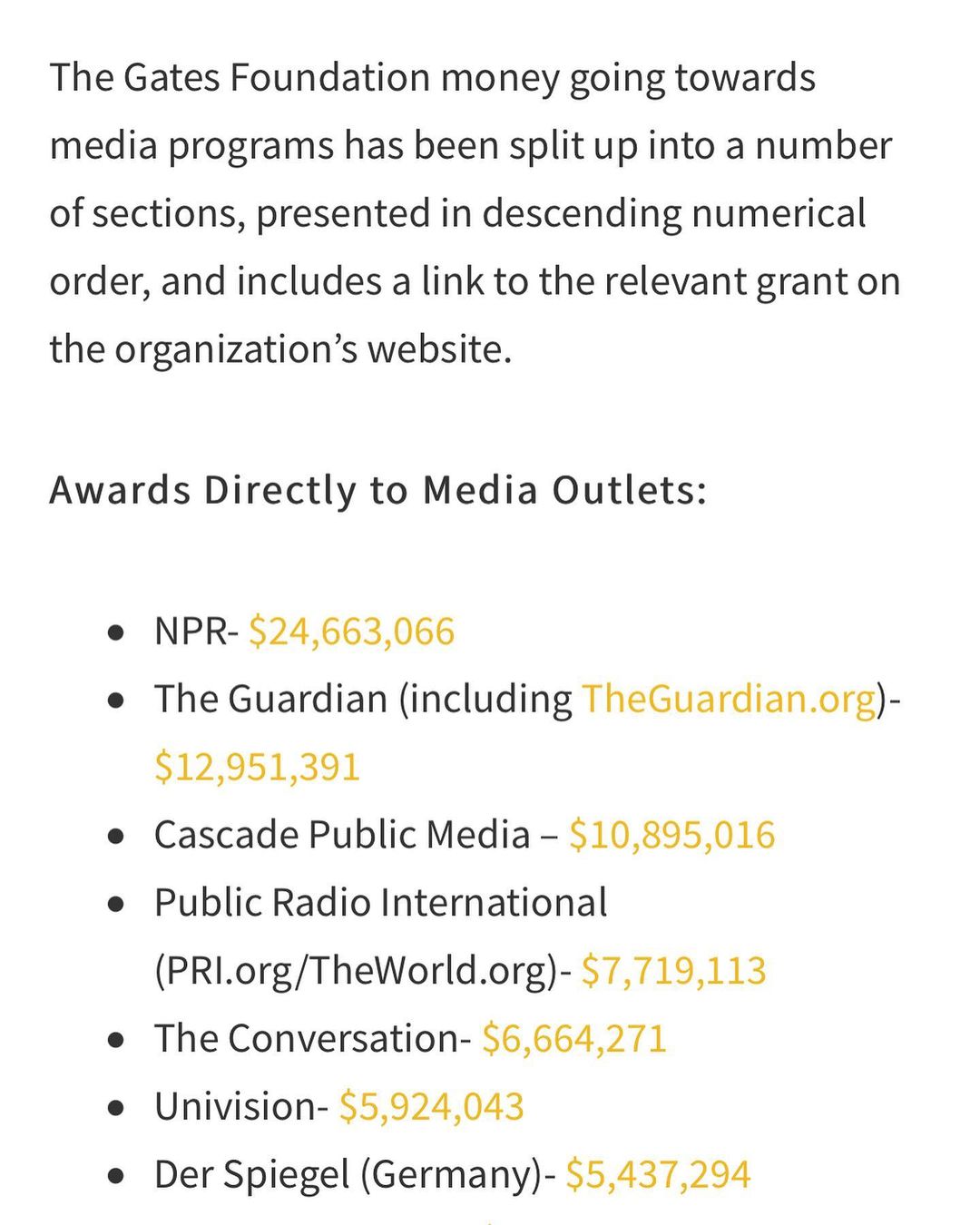Visit the TheGuardian.org link
The width and height of the screenshot is (980, 1225).
[730, 699]
